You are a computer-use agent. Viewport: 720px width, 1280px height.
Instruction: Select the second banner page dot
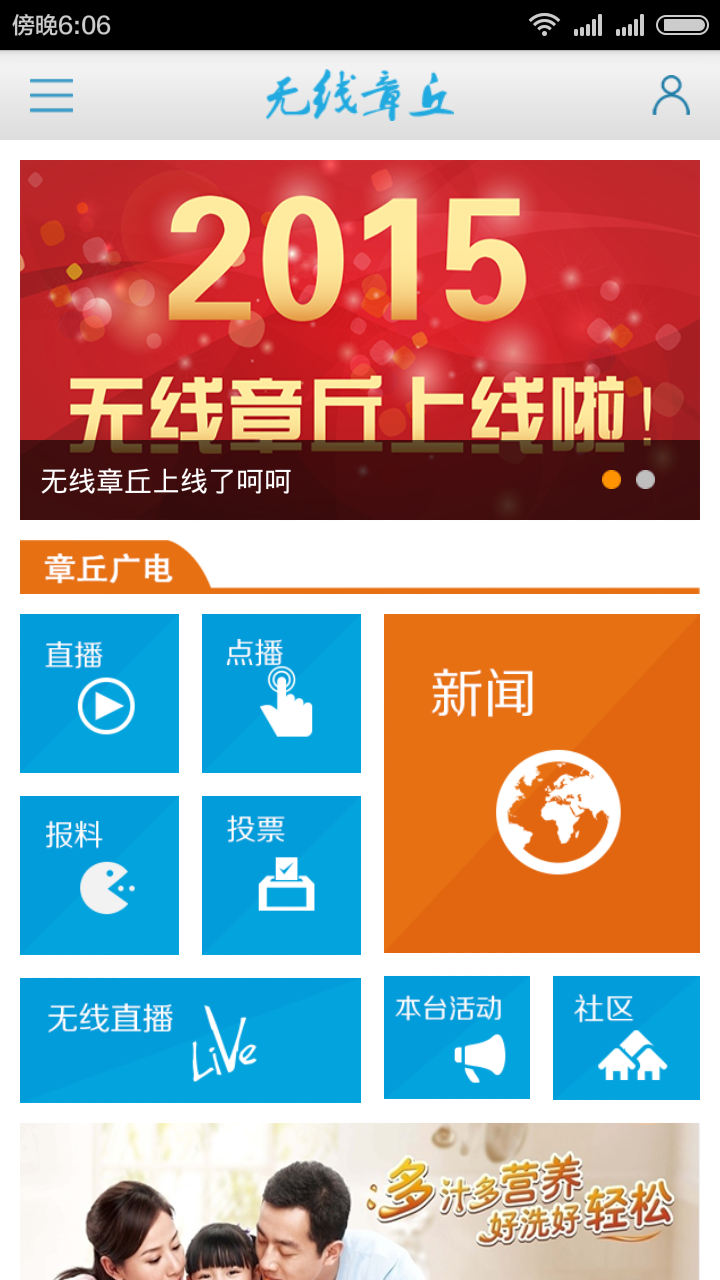click(x=646, y=480)
